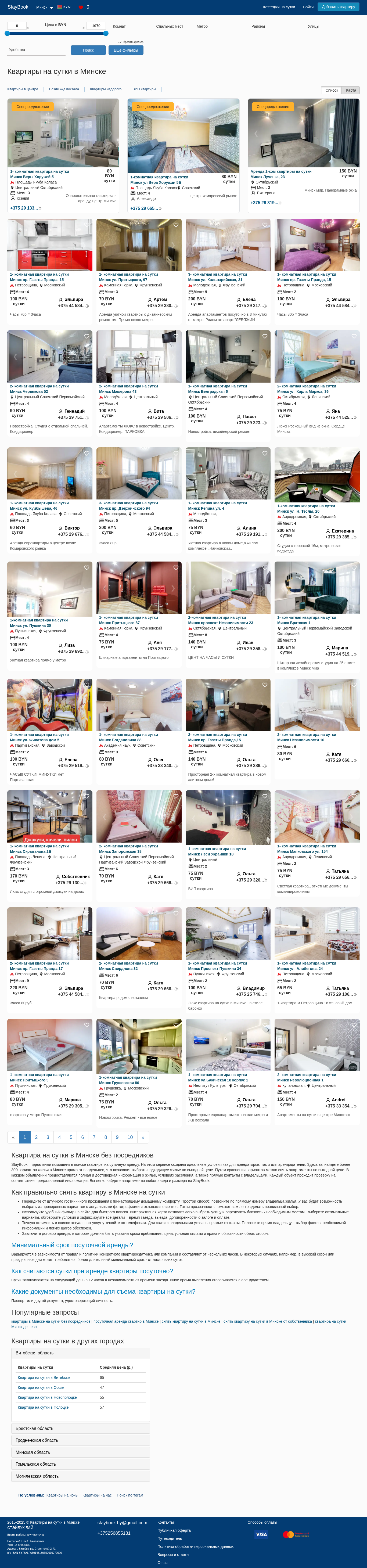The width and height of the screenshot is (367, 1568).
Task: Open the ВИП квартиры link
Action: 144,89
